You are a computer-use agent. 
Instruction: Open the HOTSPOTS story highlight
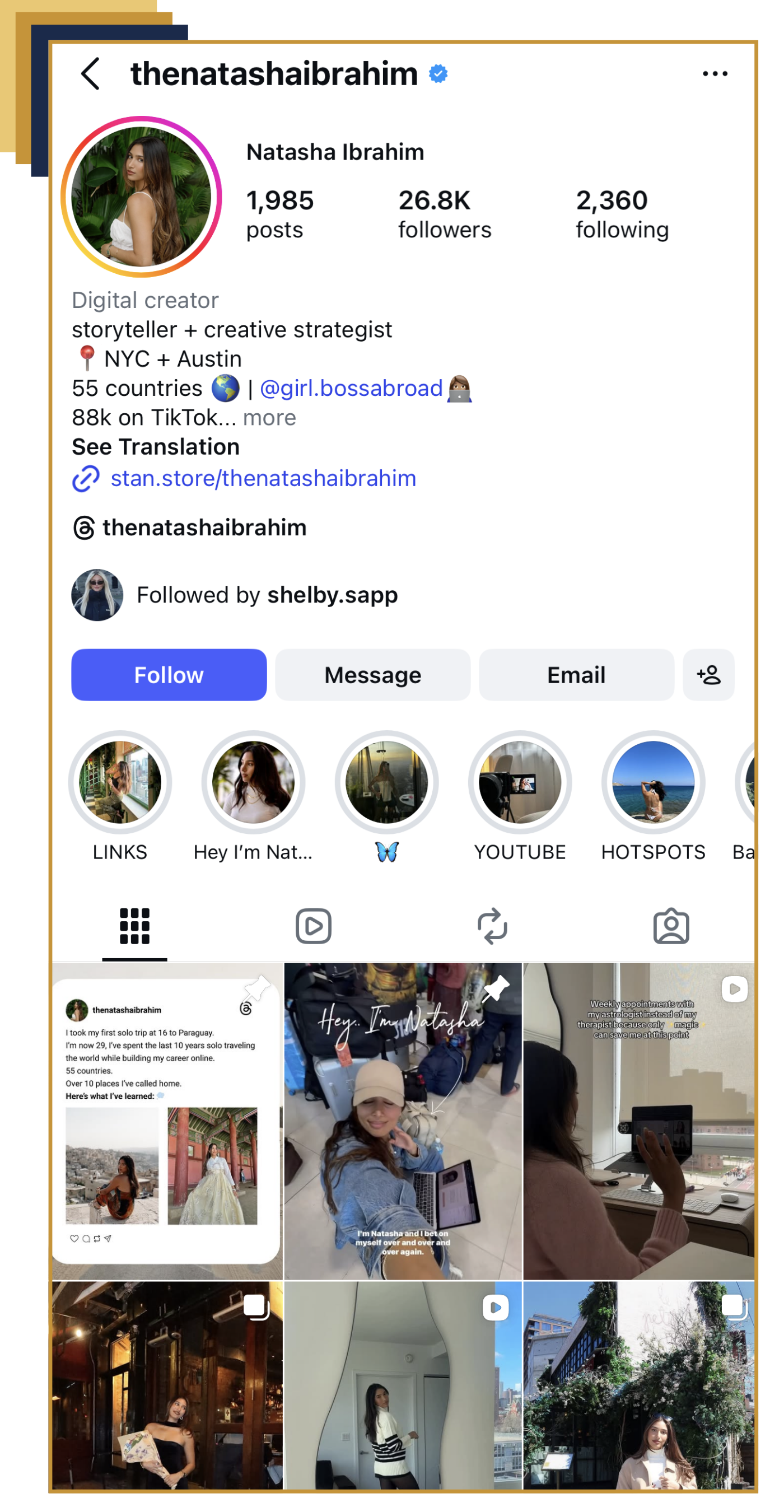(x=652, y=782)
